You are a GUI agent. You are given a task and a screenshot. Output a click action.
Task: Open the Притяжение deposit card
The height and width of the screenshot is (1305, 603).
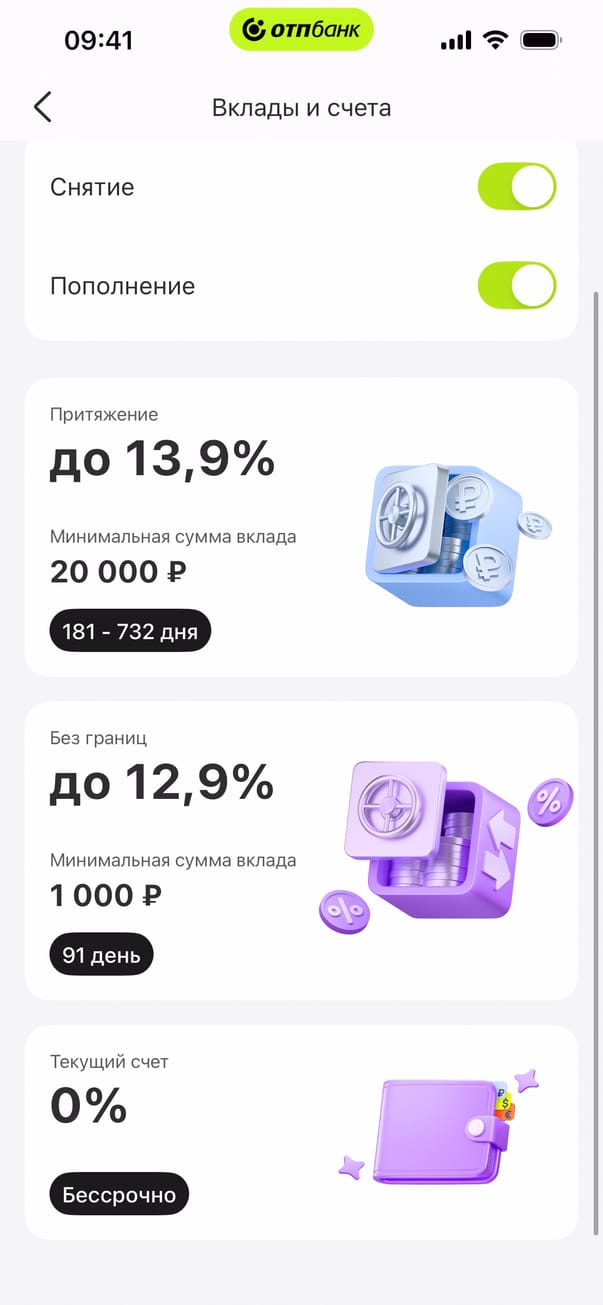point(300,527)
